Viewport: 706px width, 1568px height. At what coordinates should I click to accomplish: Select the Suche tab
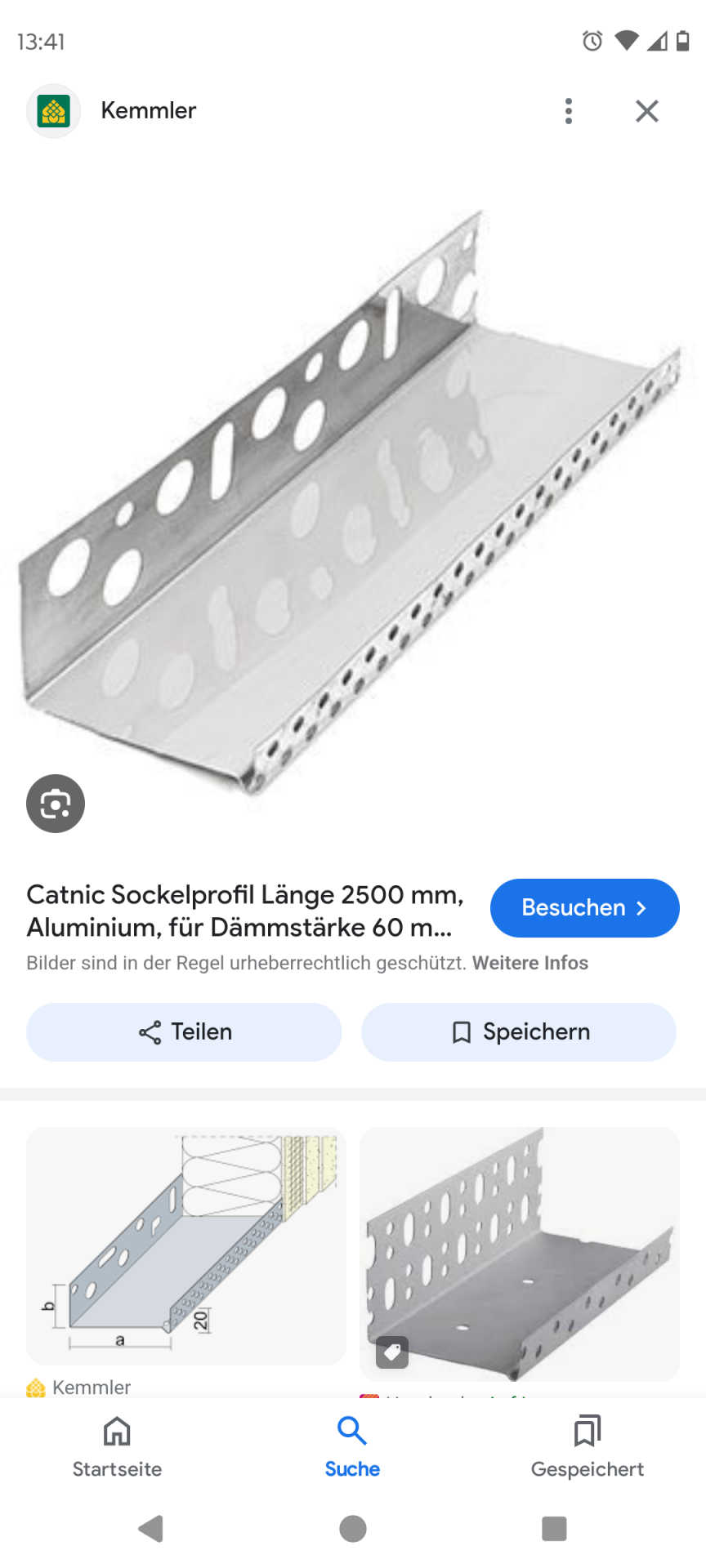(x=352, y=1447)
